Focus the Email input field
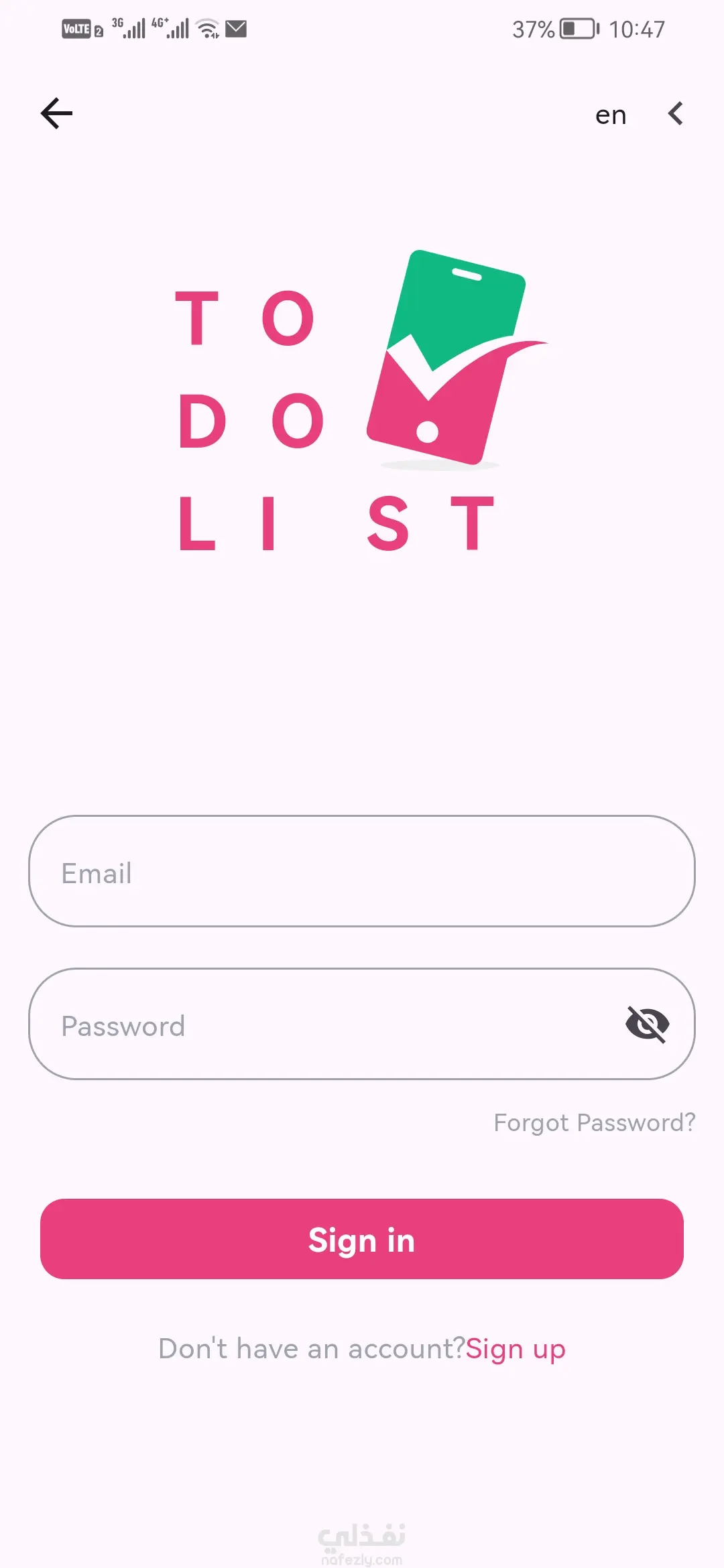724x1568 pixels. 362,872
